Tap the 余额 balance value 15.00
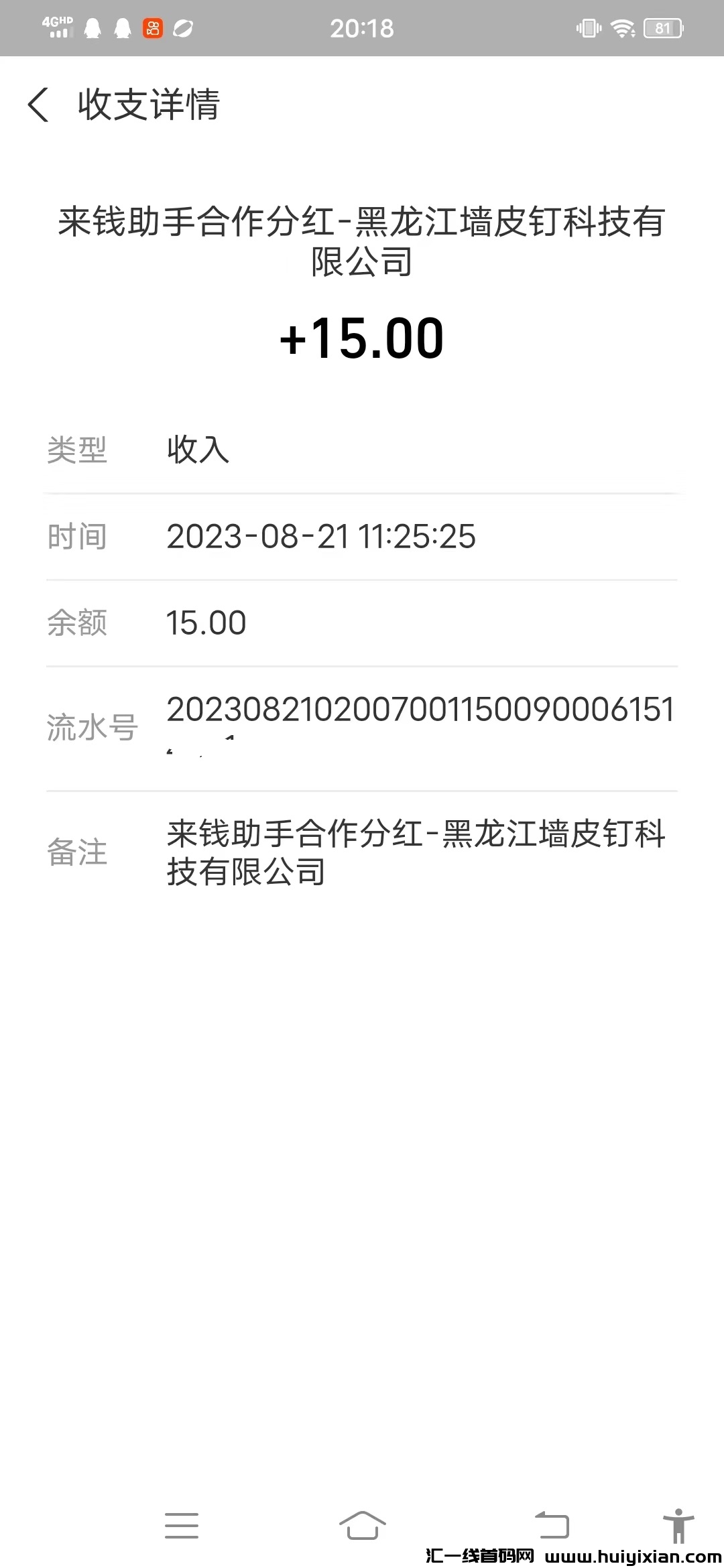Image resolution: width=724 pixels, height=1568 pixels. coord(206,622)
